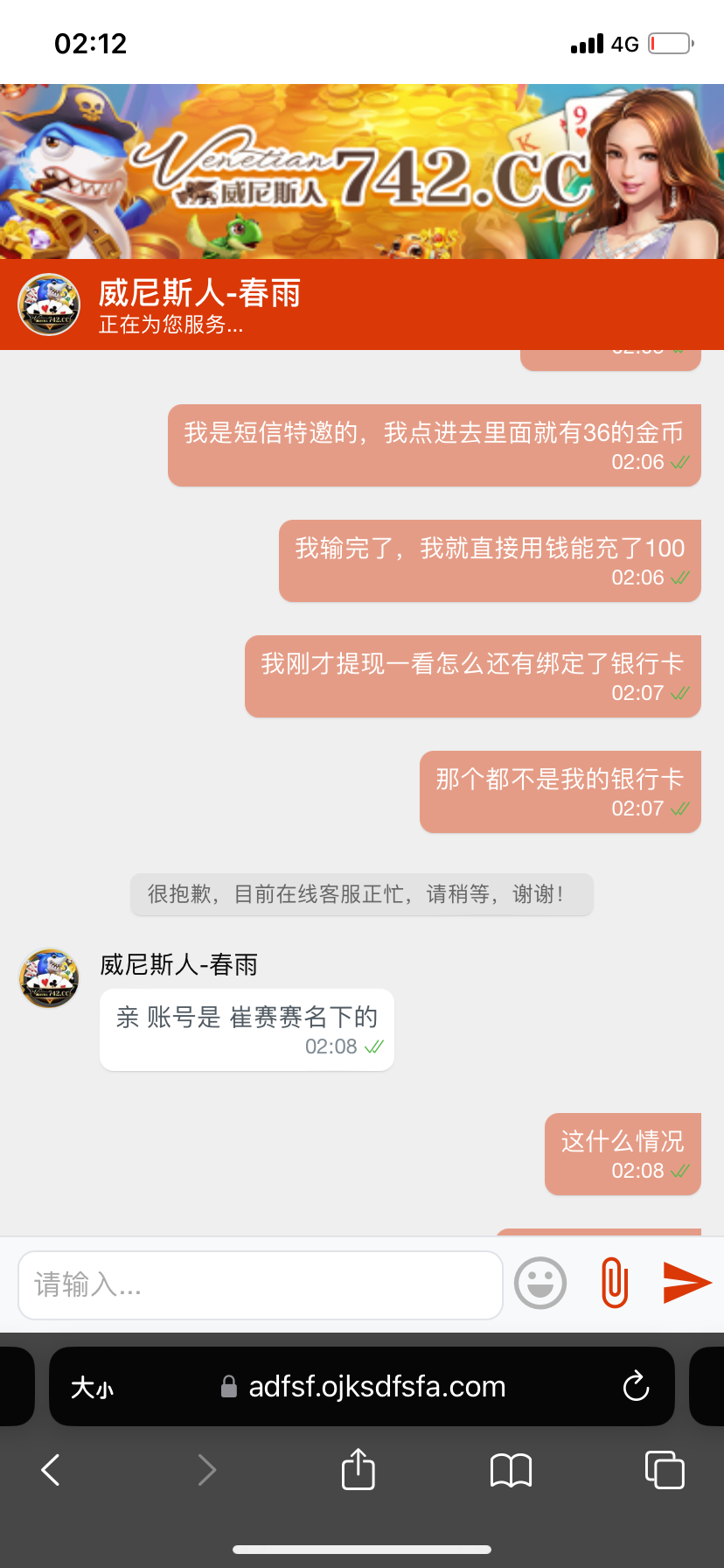Screen dimensions: 724x1568
Task: Open the emoji picker
Action: click(x=540, y=1284)
